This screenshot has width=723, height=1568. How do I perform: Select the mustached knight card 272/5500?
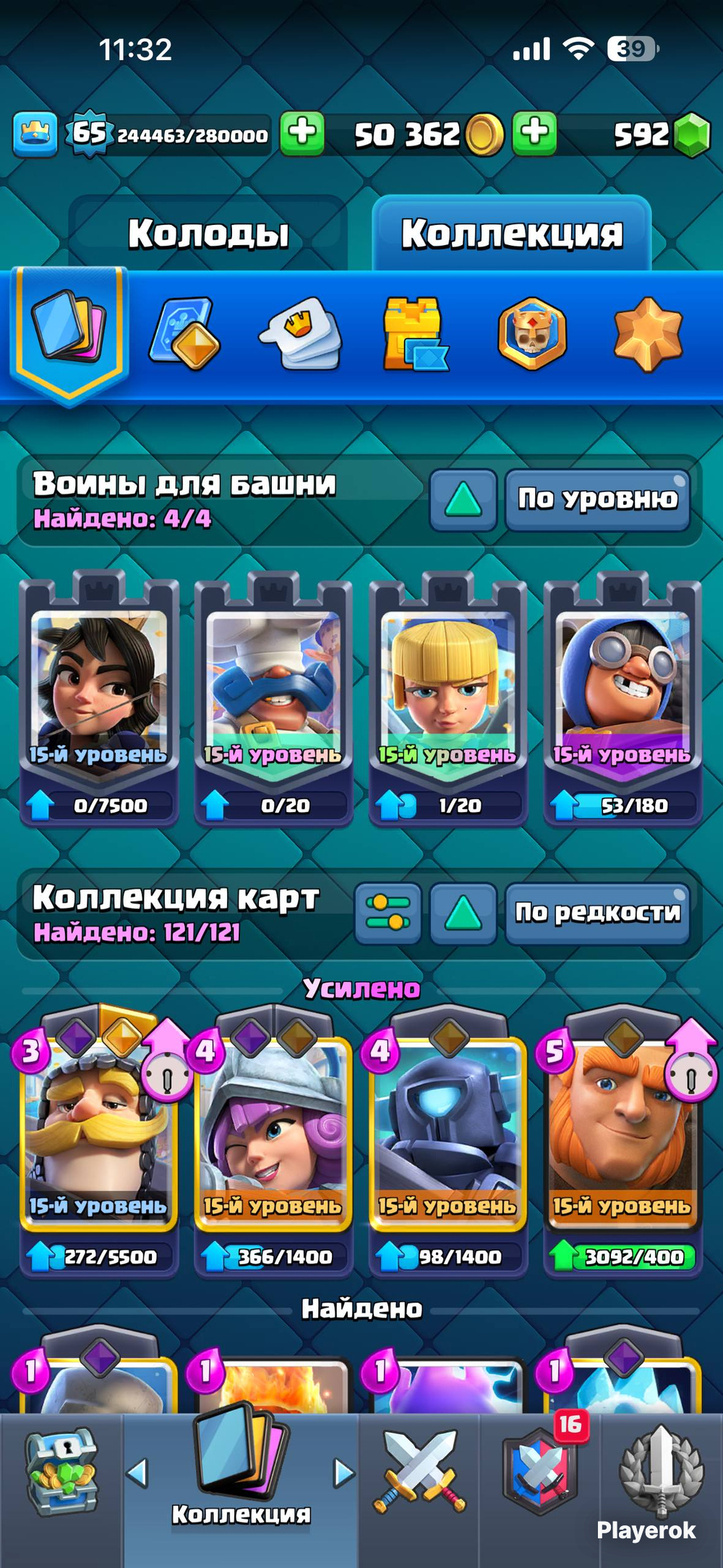(x=98, y=1143)
